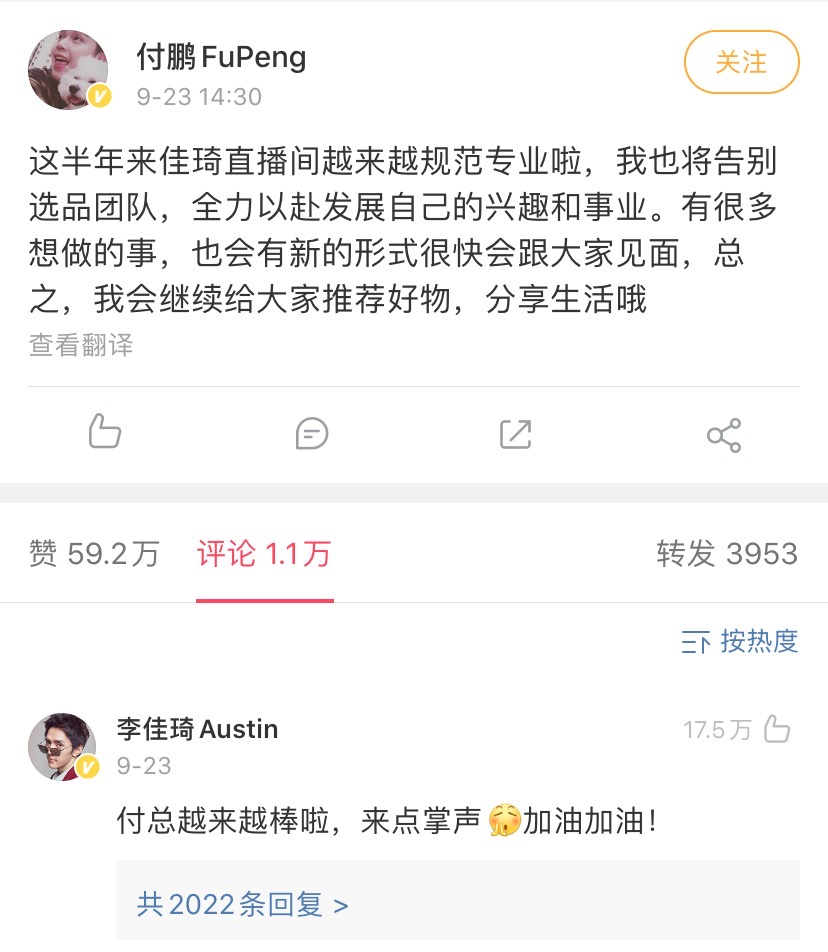Switch to the 赞 59.2万 tab
This screenshot has width=828, height=952.
pyautogui.click(x=93, y=552)
